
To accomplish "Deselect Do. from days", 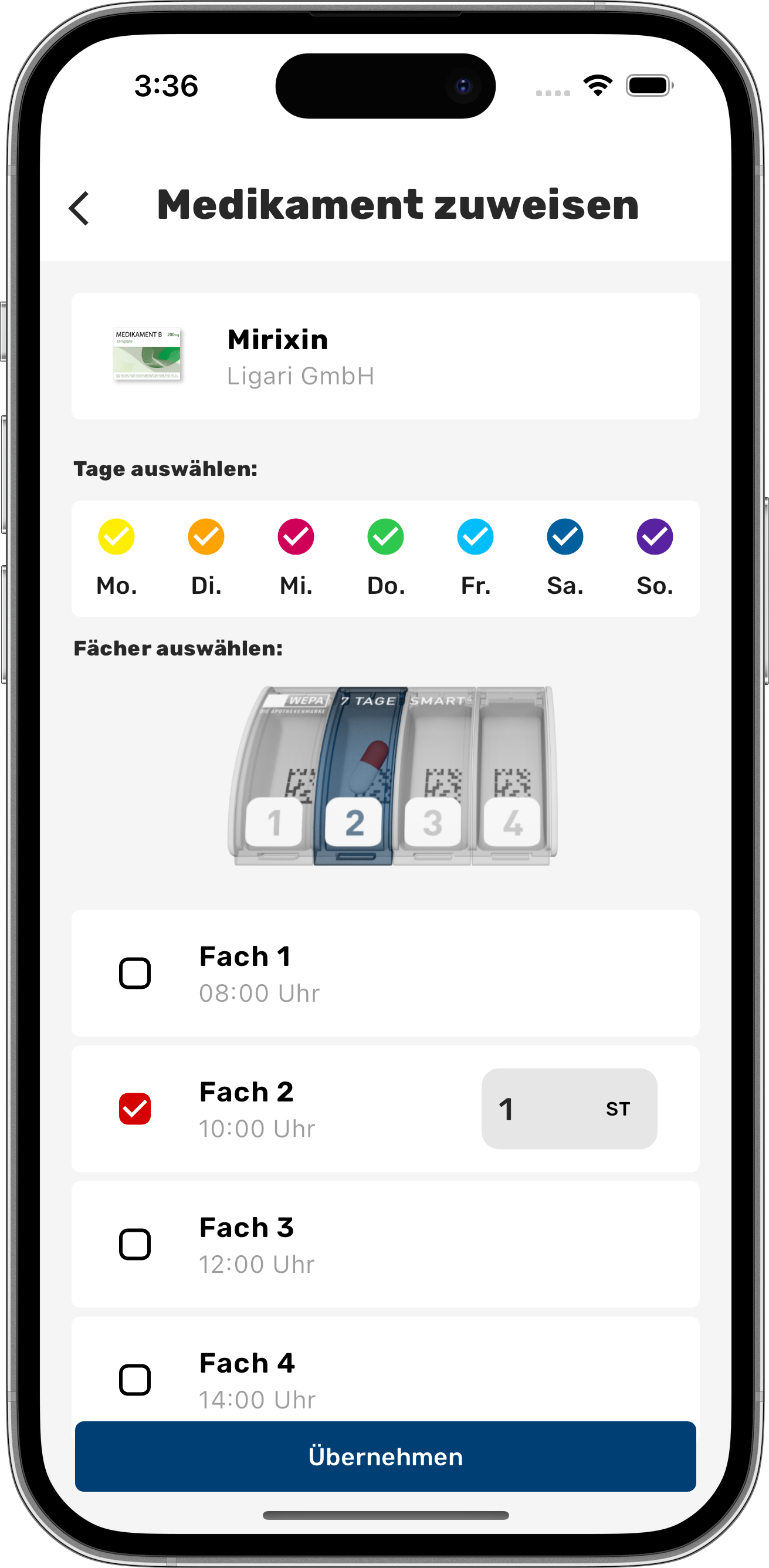I will tap(386, 537).
